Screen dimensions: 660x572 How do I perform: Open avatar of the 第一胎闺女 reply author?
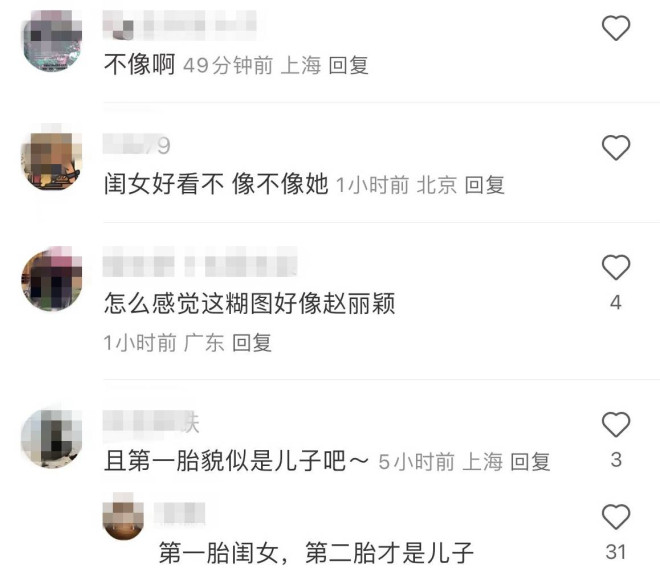124,516
